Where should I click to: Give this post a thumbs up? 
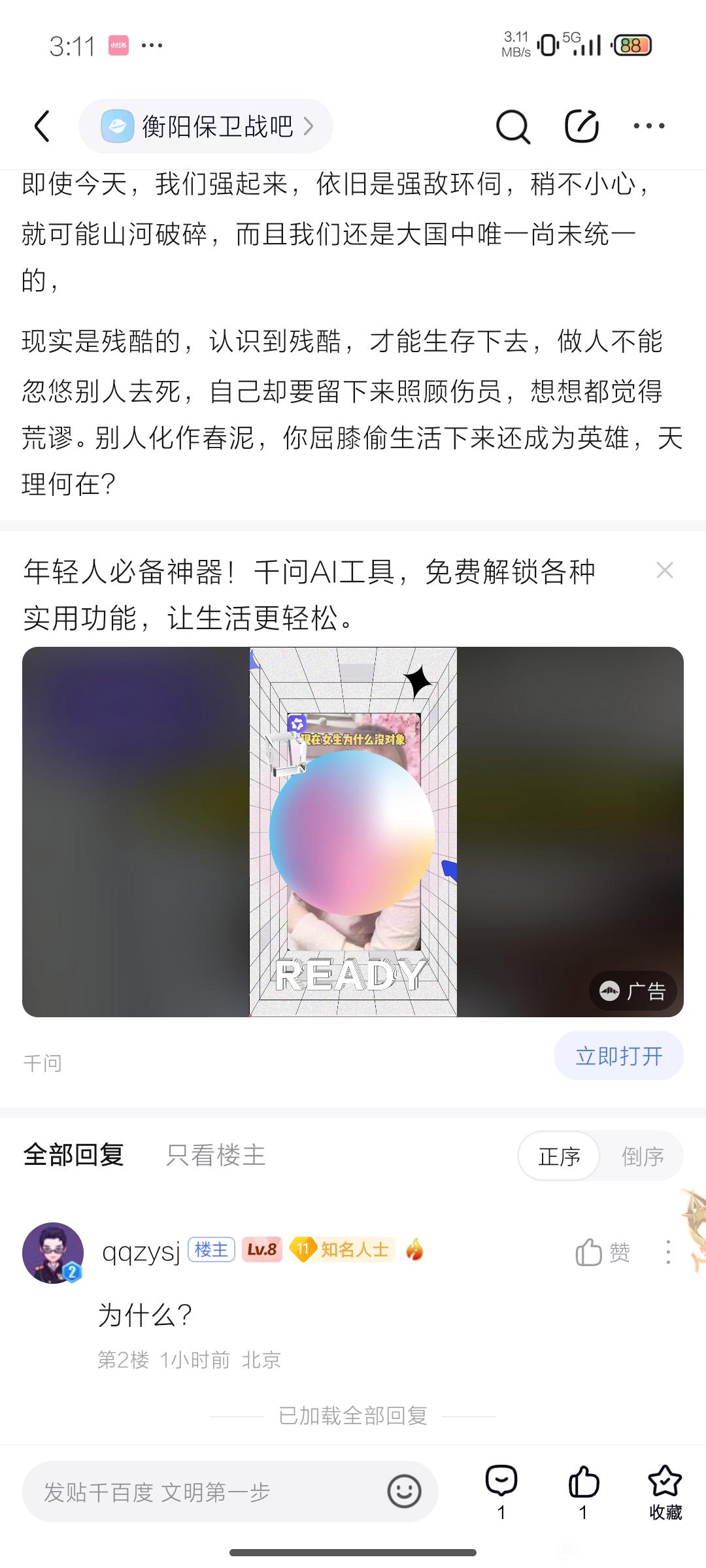[583, 1491]
